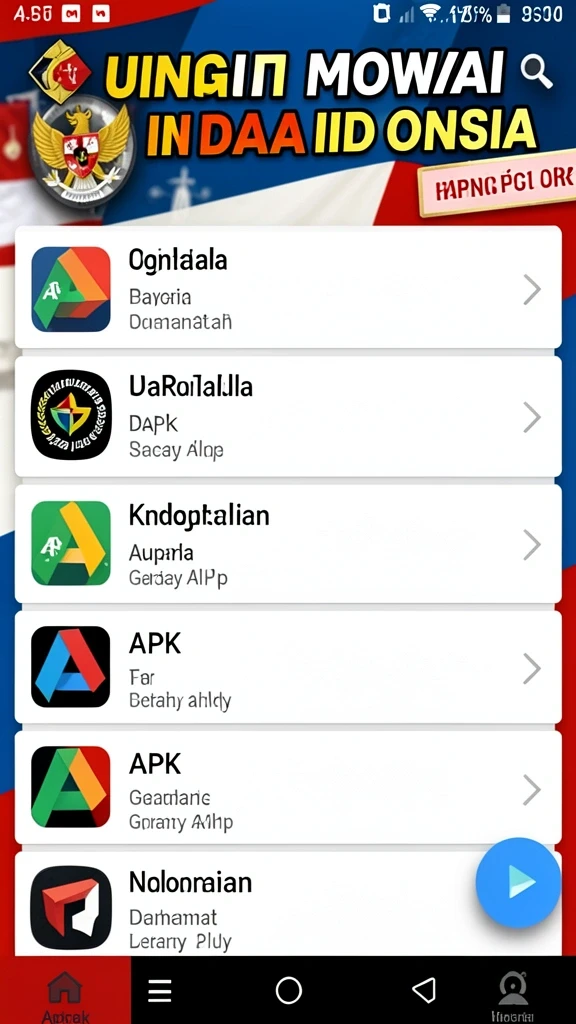Viewport: 576px width, 1024px height.
Task: Go back with the system triangle button
Action: click(x=424, y=990)
